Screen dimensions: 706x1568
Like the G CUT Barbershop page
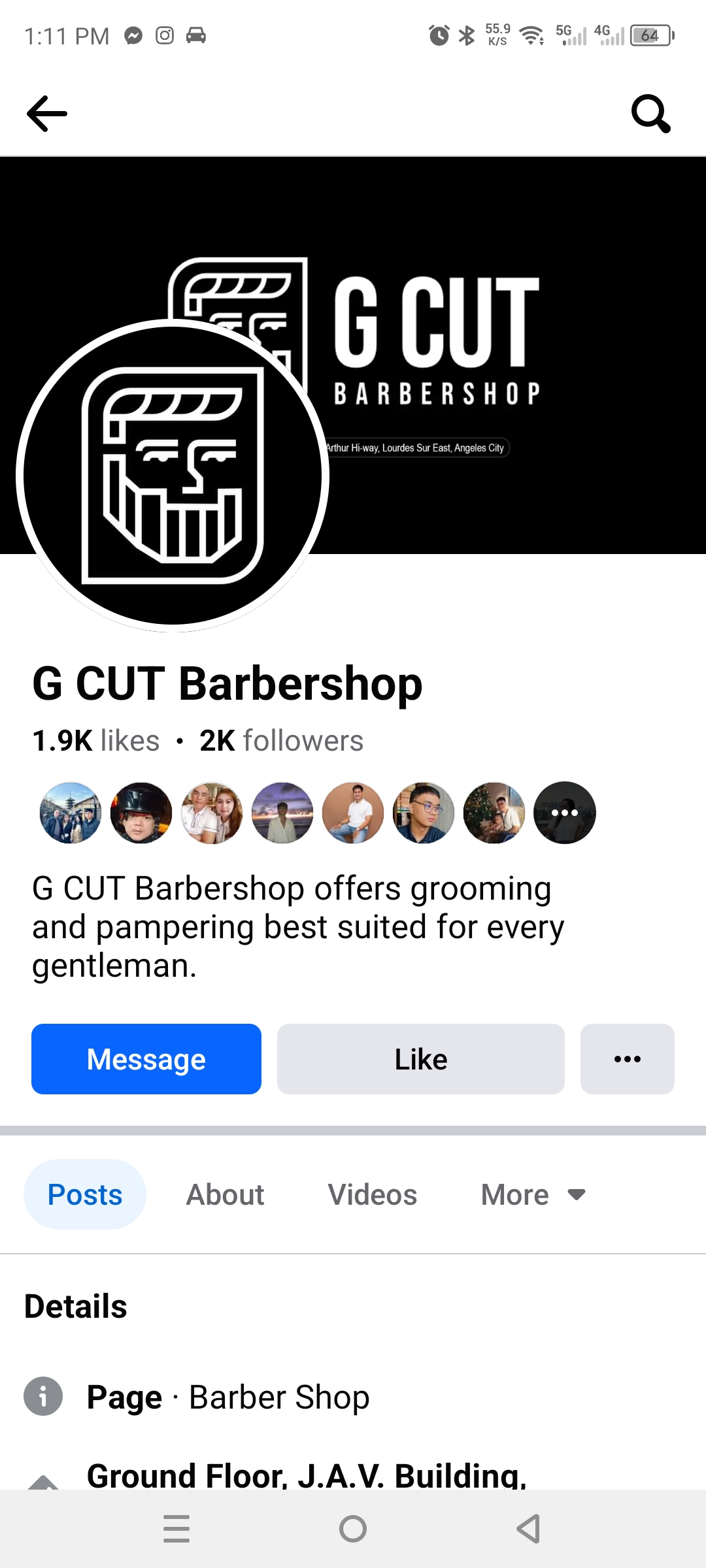420,1059
